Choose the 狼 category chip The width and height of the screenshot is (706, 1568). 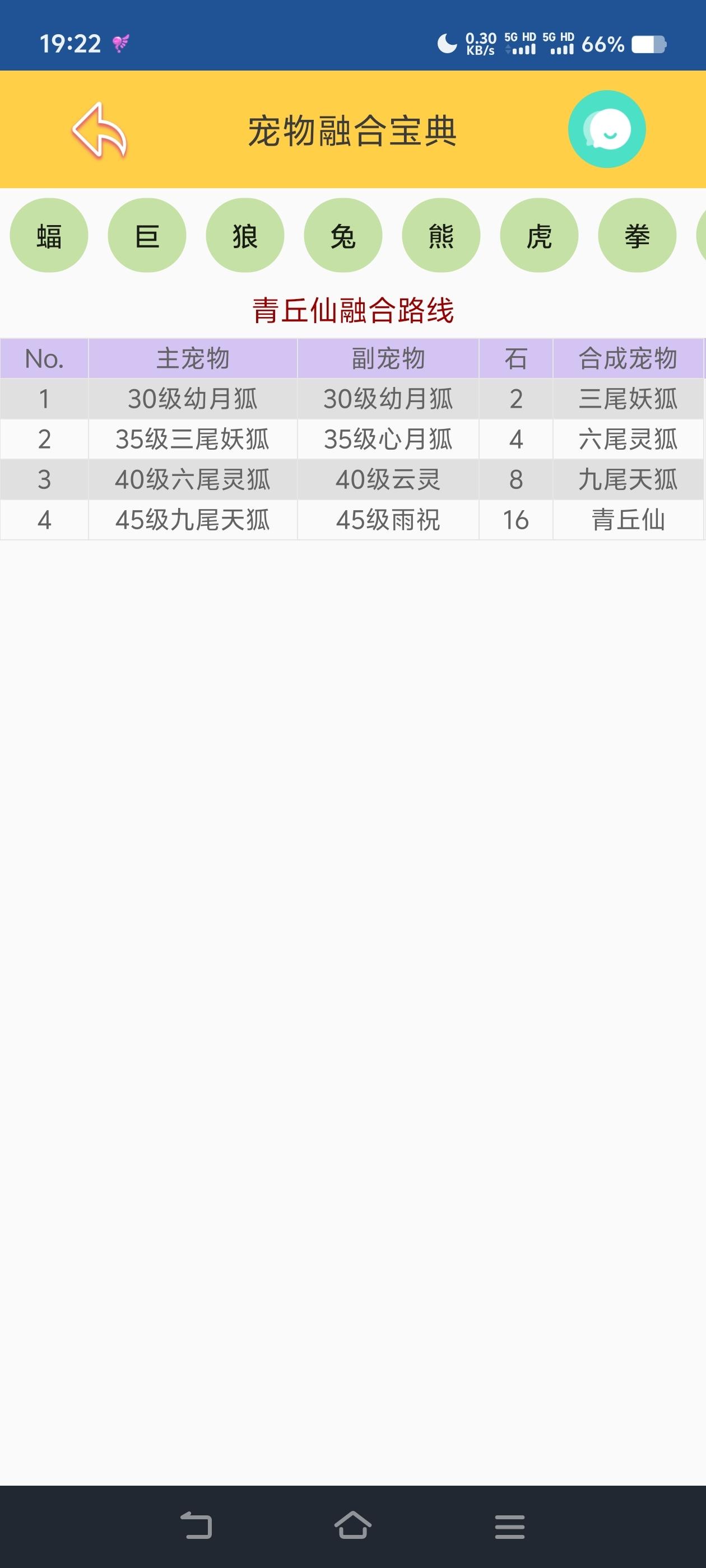(x=245, y=236)
